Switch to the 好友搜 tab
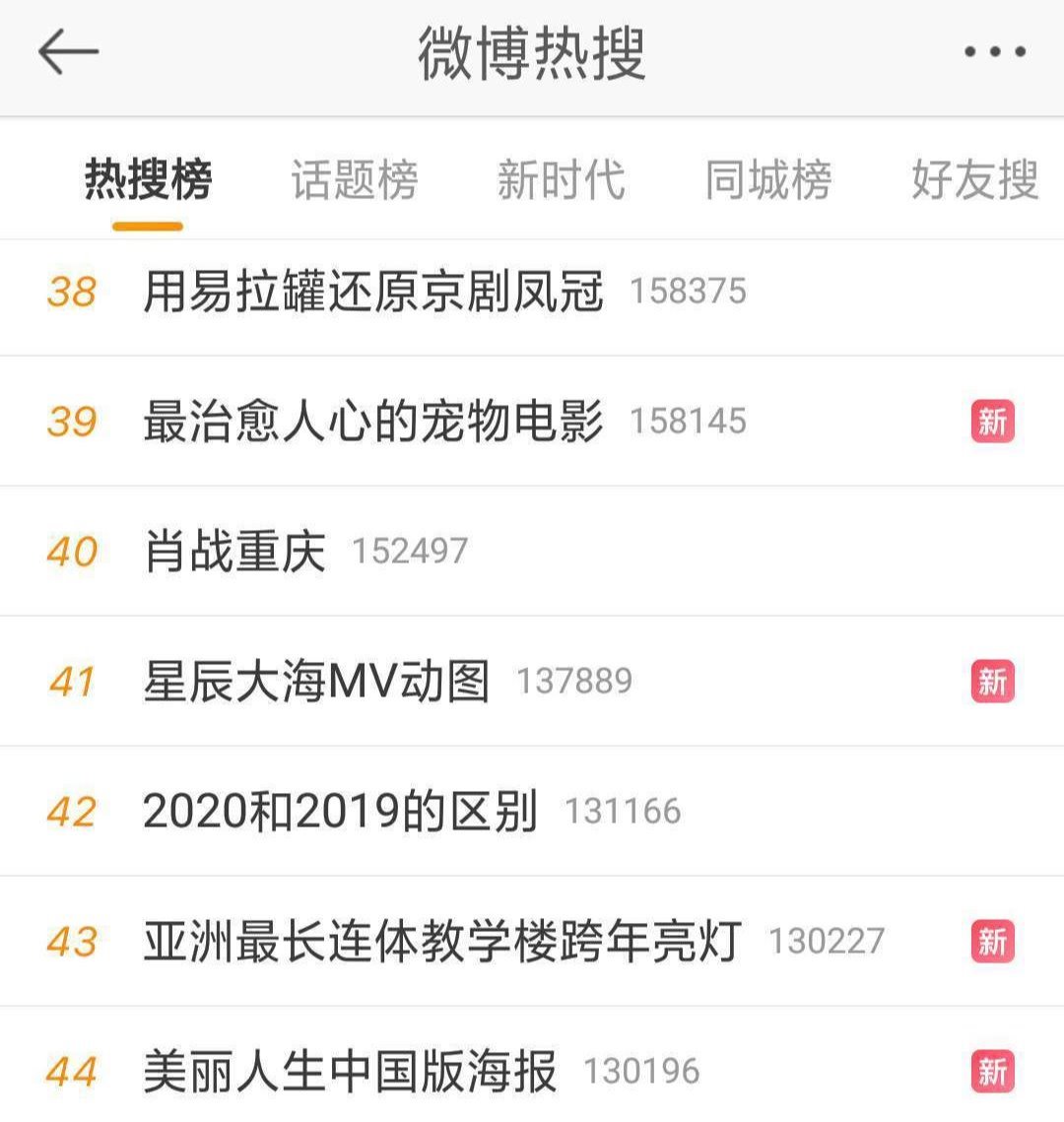This screenshot has height=1122, width=1064. click(x=974, y=180)
